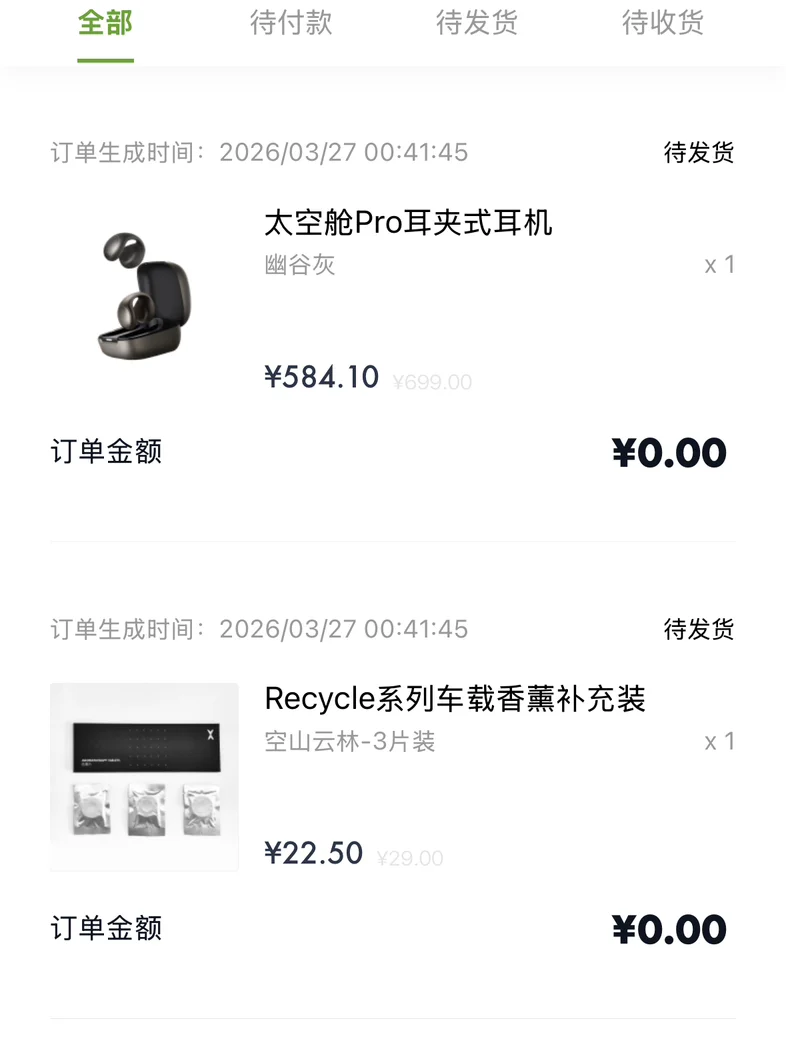This screenshot has width=786, height=1053.
Task: Switch to the 全部 tab
Action: [105, 23]
